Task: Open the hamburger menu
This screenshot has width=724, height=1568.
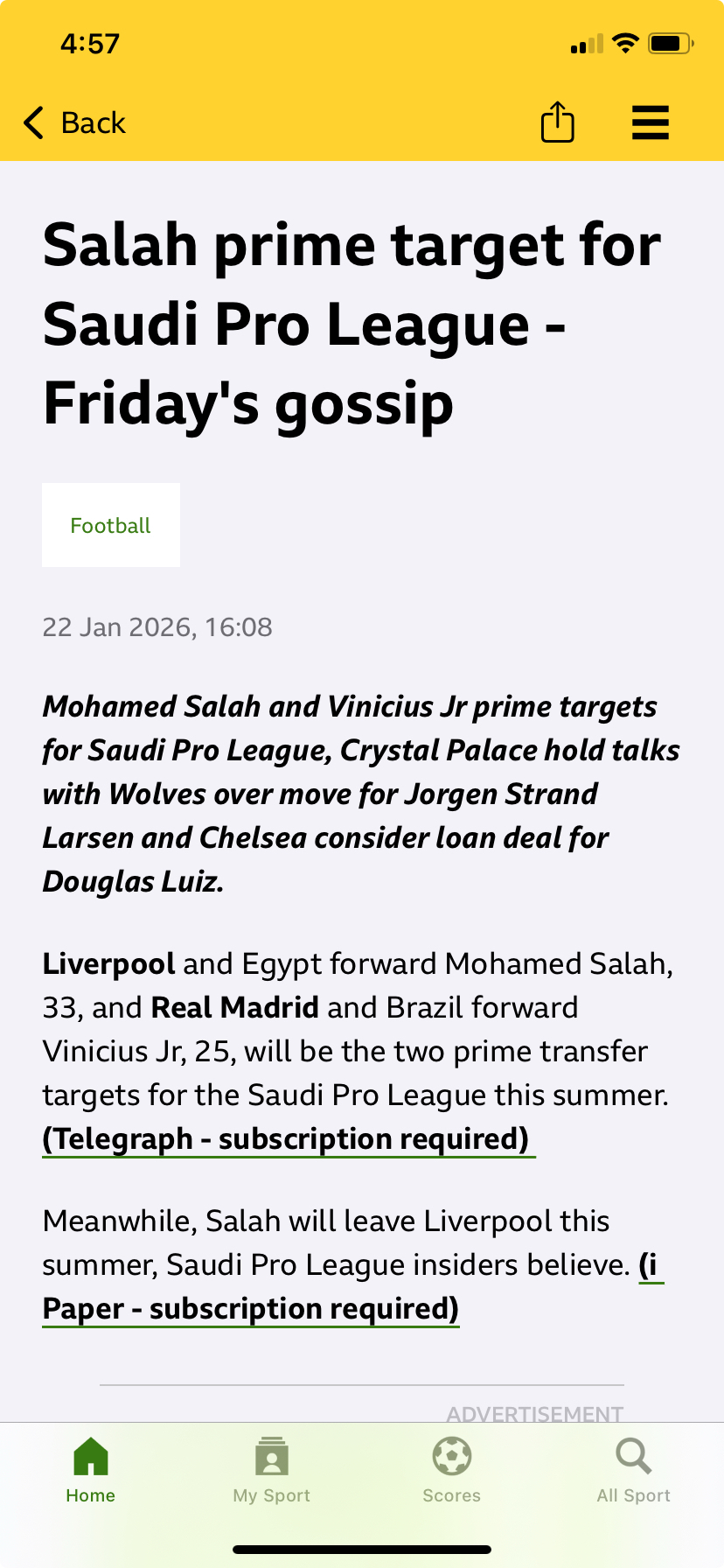Action: 650,122
